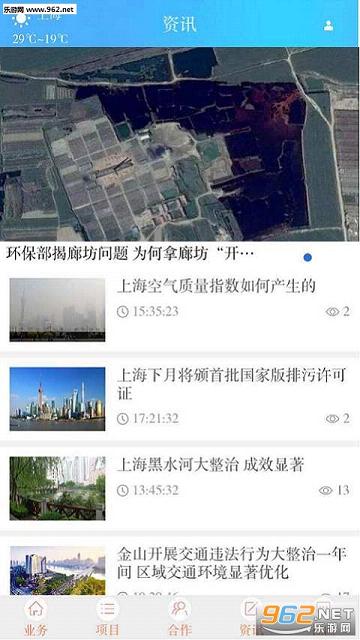
Task: Go to the 项目 tab
Action: point(108,617)
